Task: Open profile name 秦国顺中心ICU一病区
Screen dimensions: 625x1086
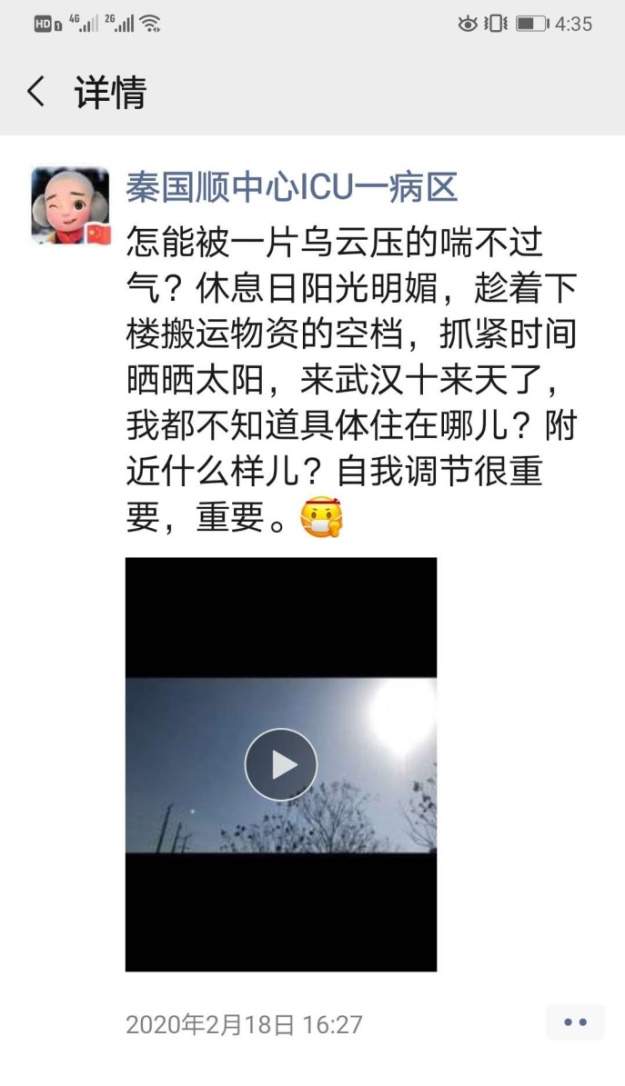Action: click(292, 188)
